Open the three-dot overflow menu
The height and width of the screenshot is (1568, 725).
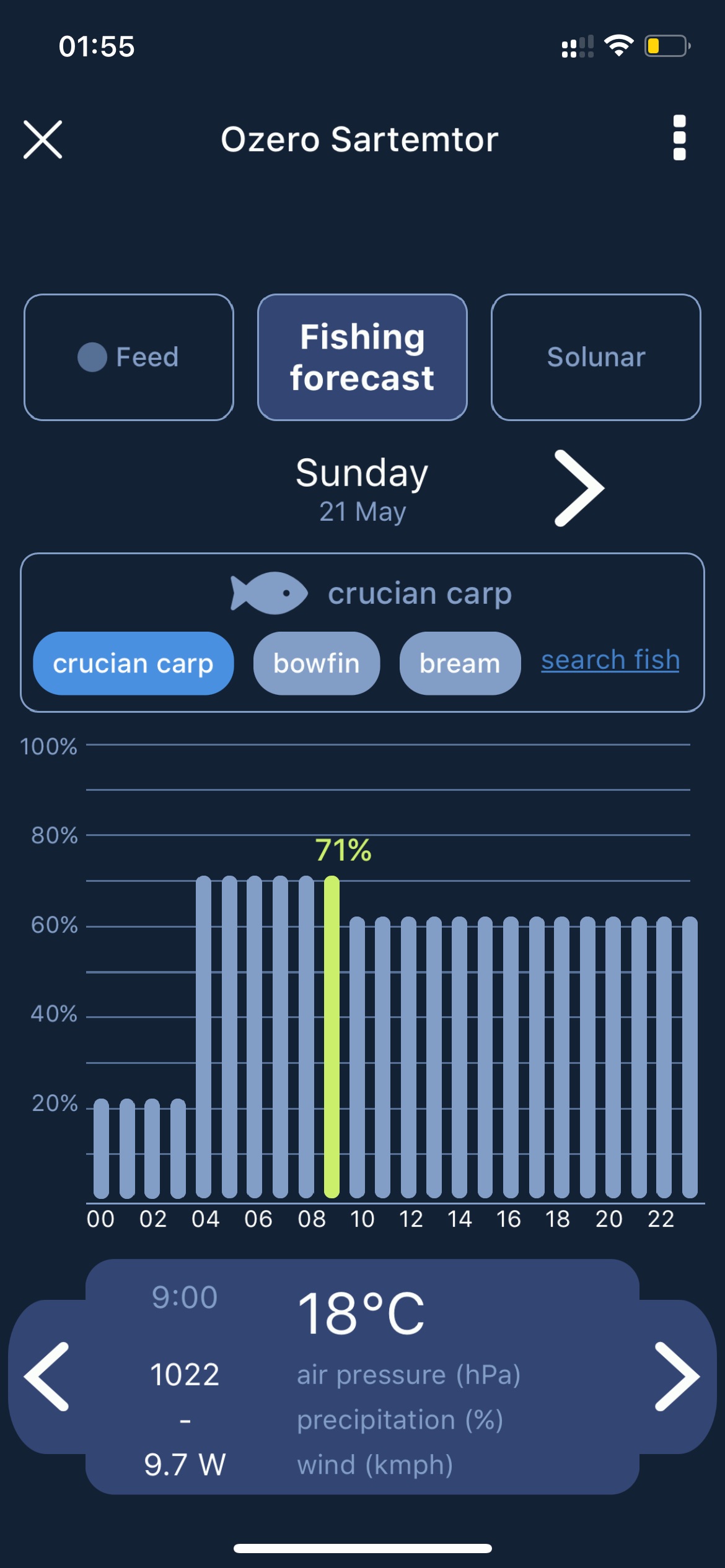679,137
